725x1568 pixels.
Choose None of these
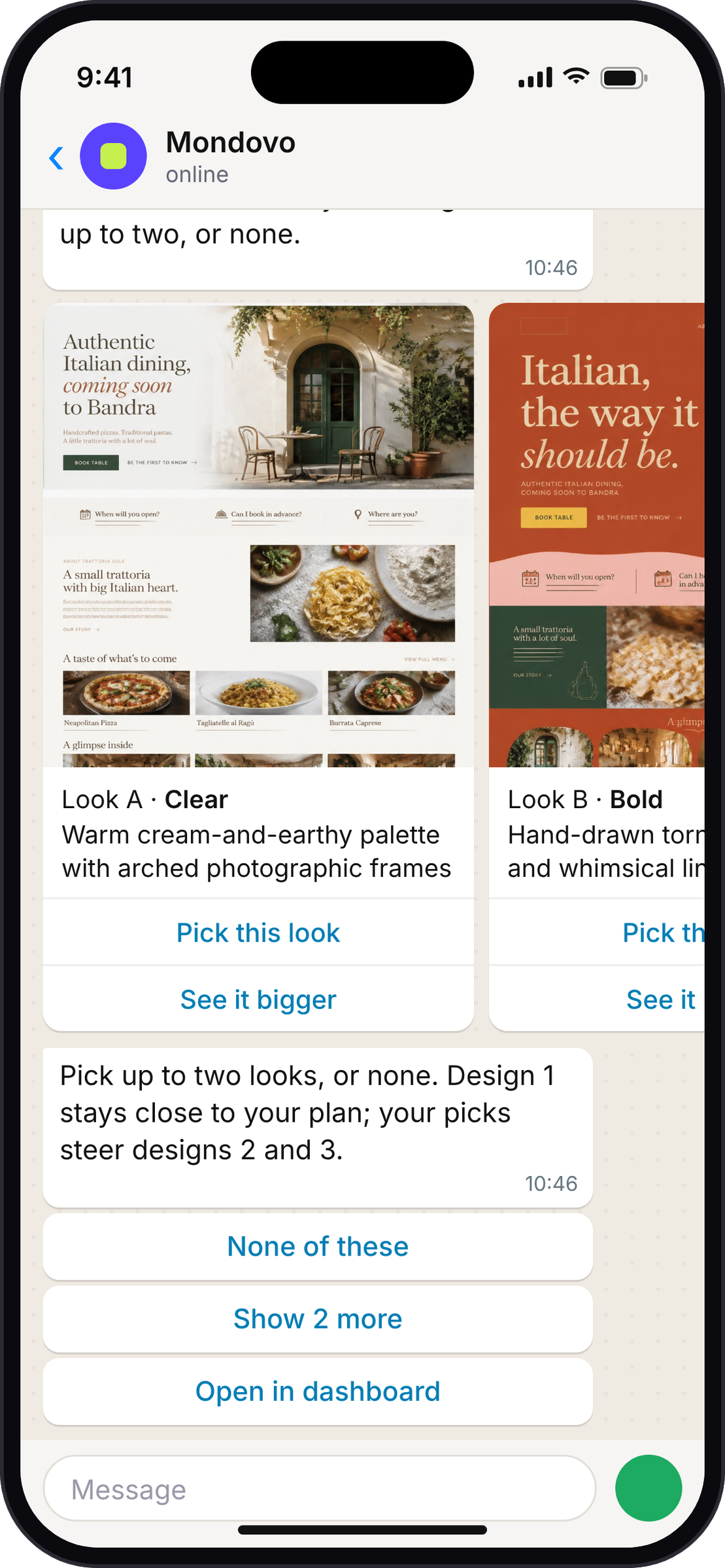click(318, 1247)
